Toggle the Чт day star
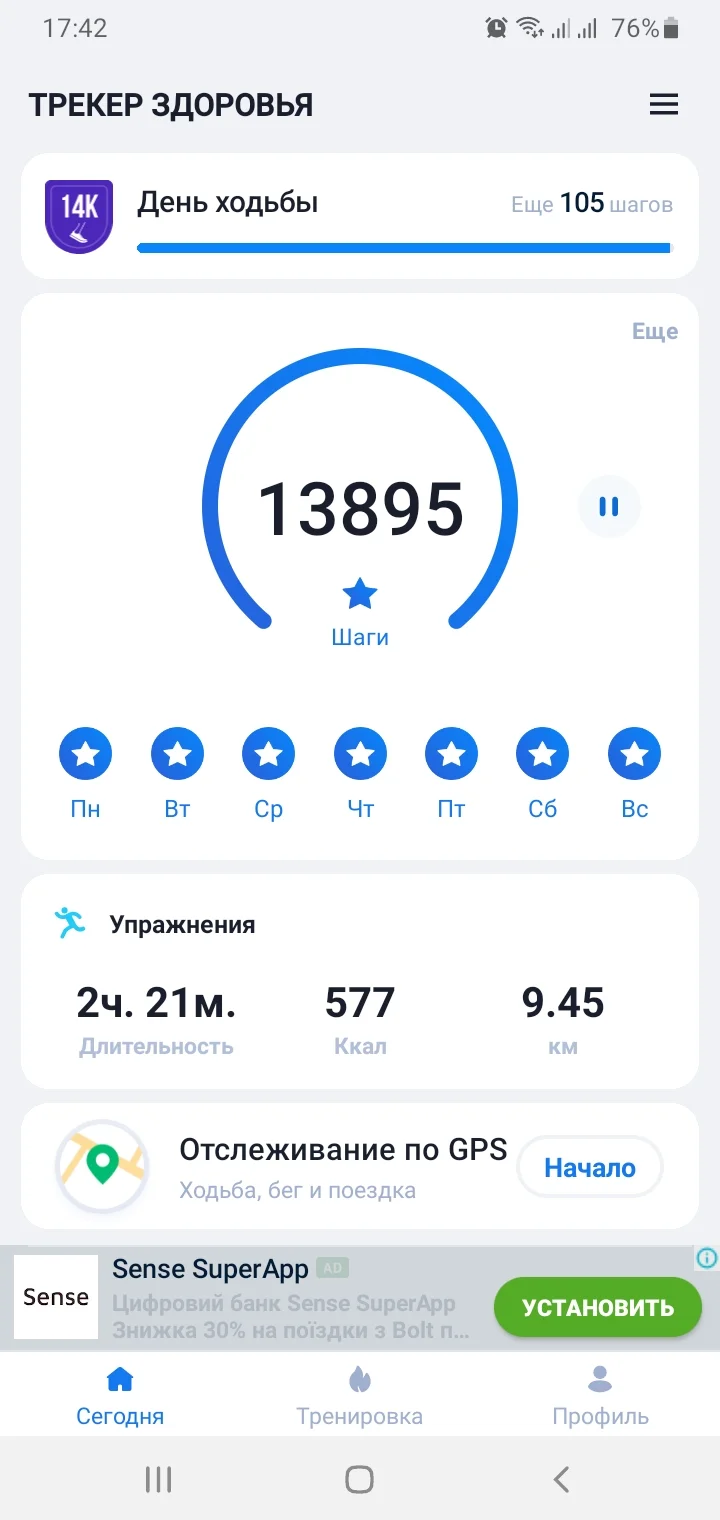The height and width of the screenshot is (1520, 720). coord(360,753)
